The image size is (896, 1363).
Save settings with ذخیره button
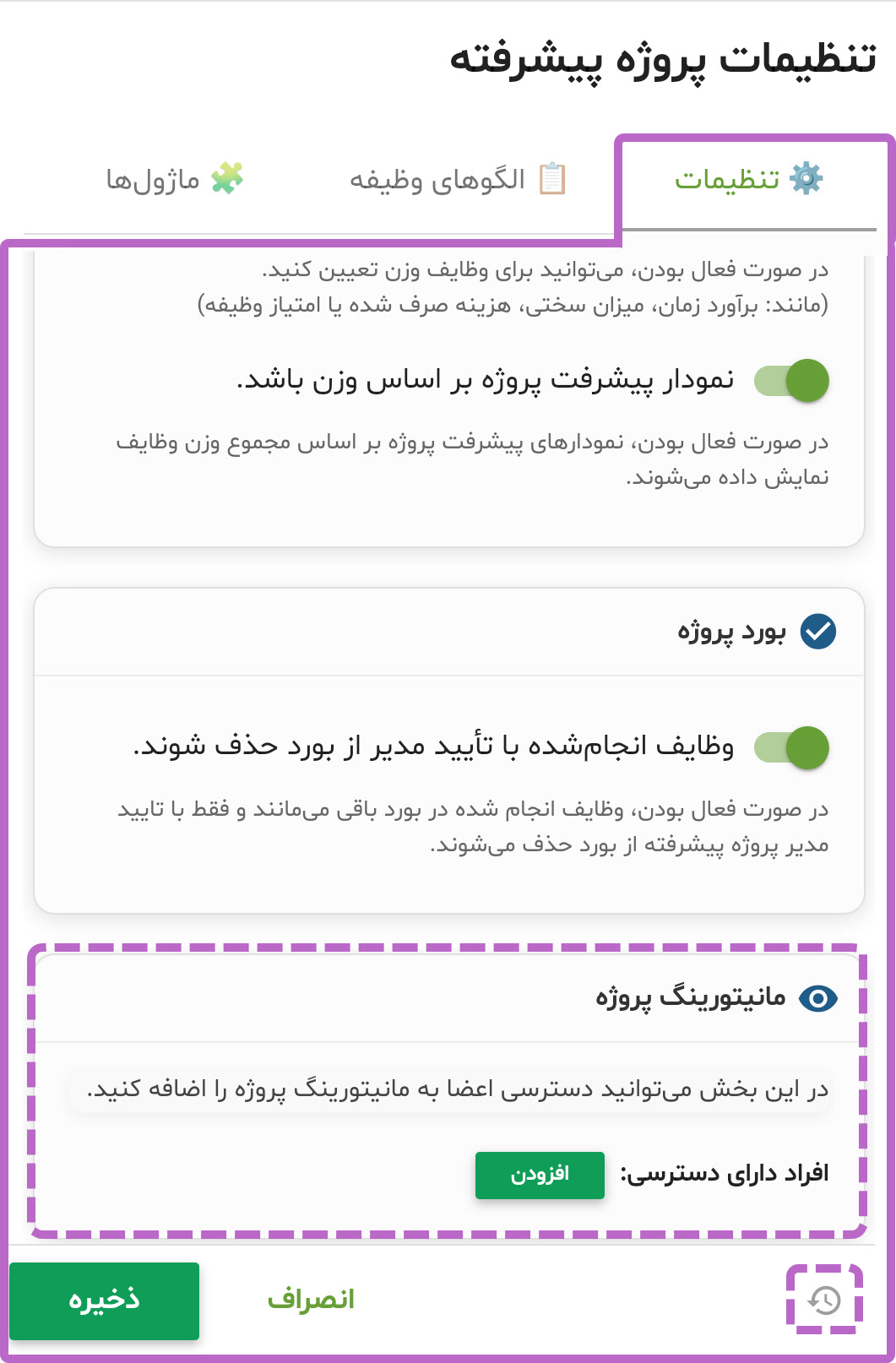point(105,1301)
